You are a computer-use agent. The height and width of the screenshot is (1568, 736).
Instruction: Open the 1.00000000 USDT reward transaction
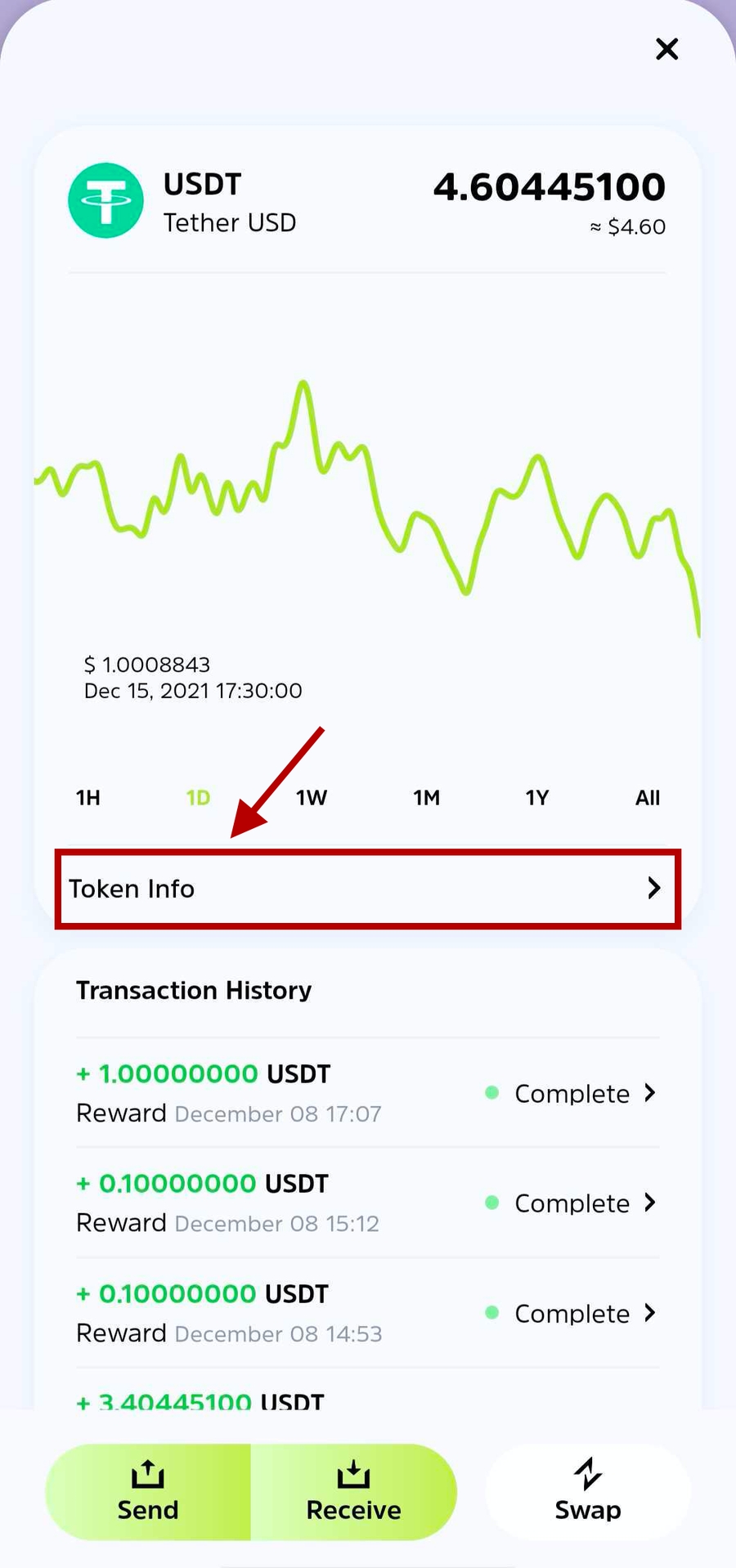point(367,1093)
